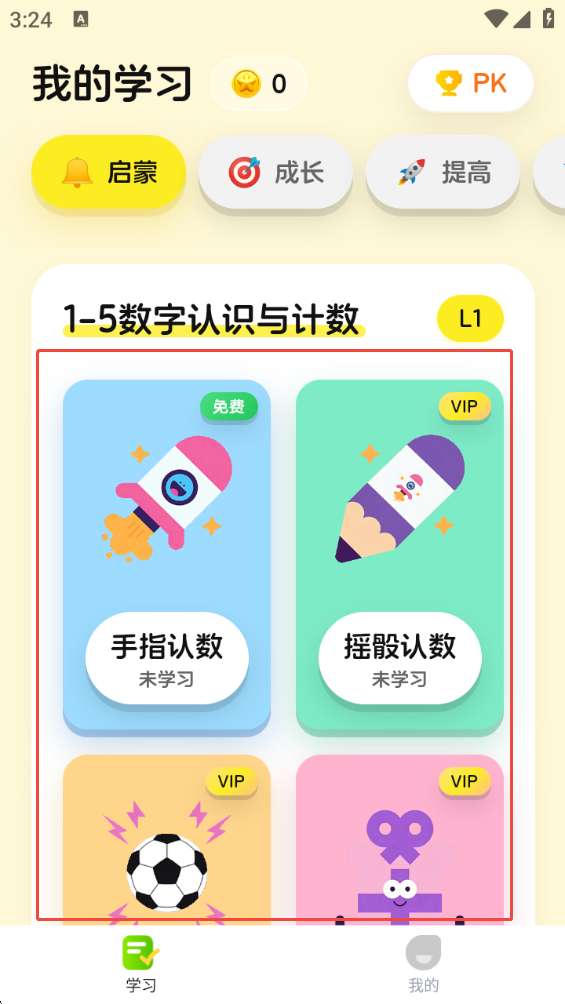Open the purple character VIP lesson card
The image size is (565, 1004).
(x=400, y=839)
